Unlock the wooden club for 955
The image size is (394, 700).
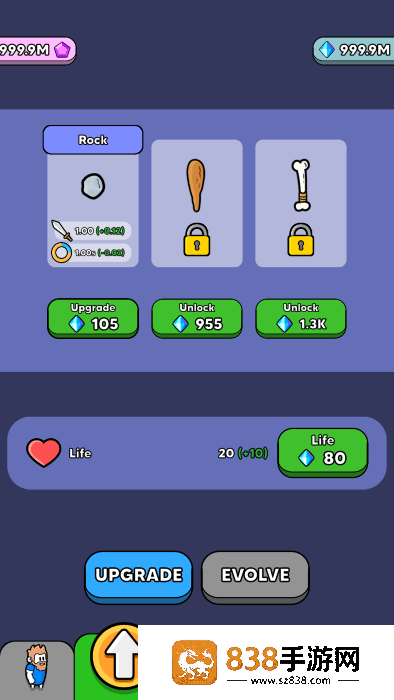tap(197, 318)
